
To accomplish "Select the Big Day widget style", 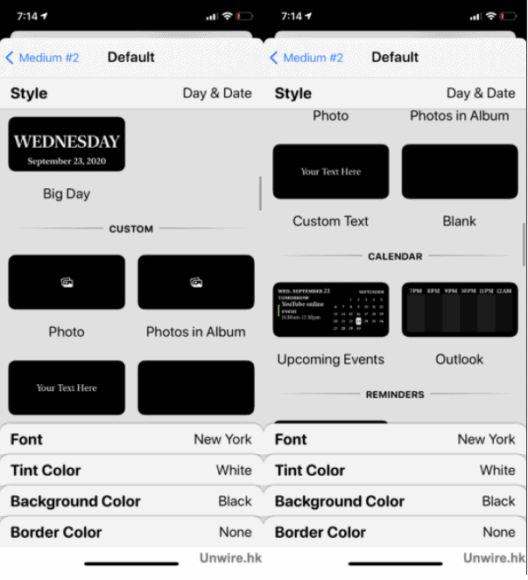I will (67, 144).
